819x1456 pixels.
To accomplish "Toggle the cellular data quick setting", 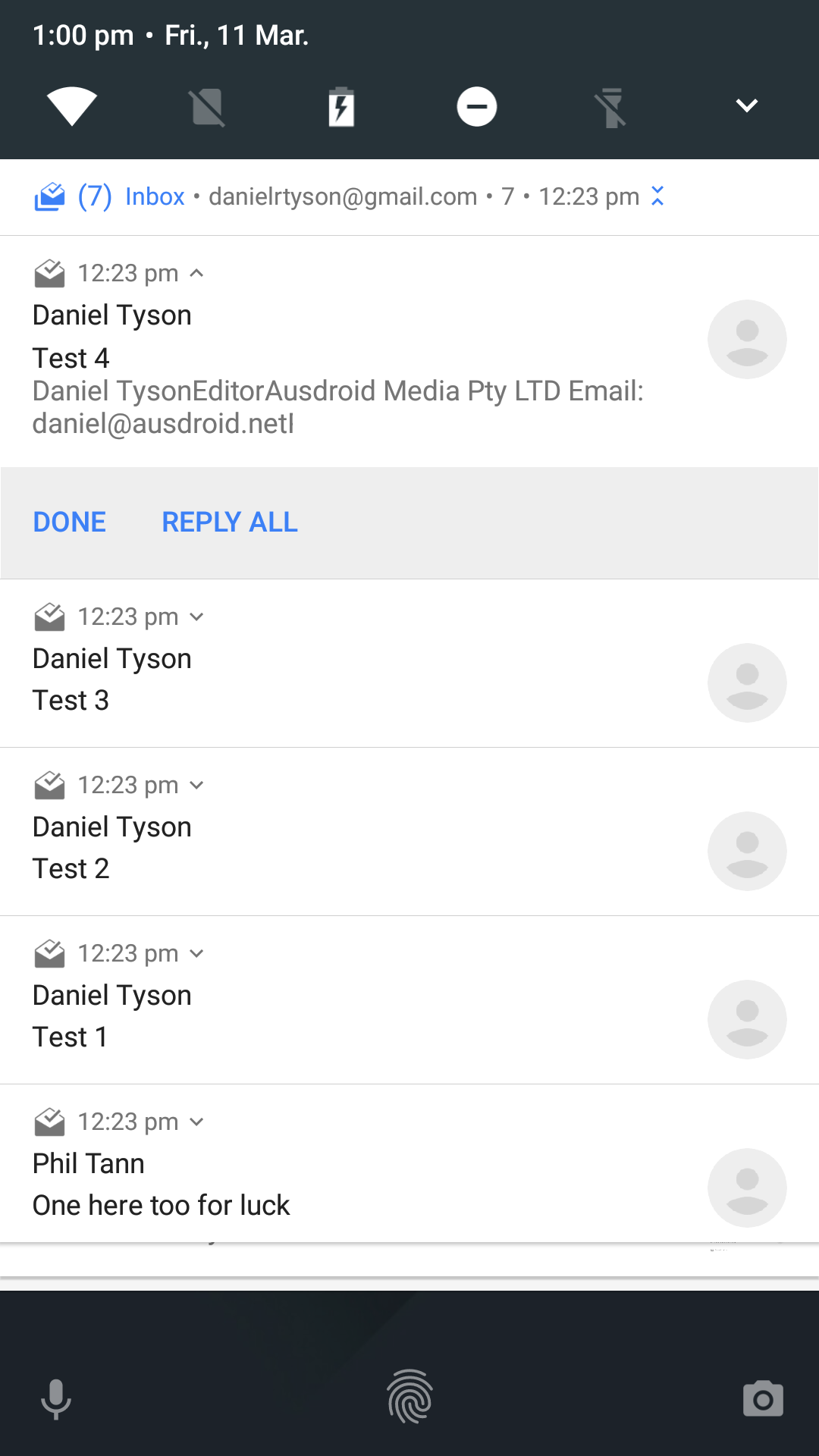I will click(x=207, y=107).
